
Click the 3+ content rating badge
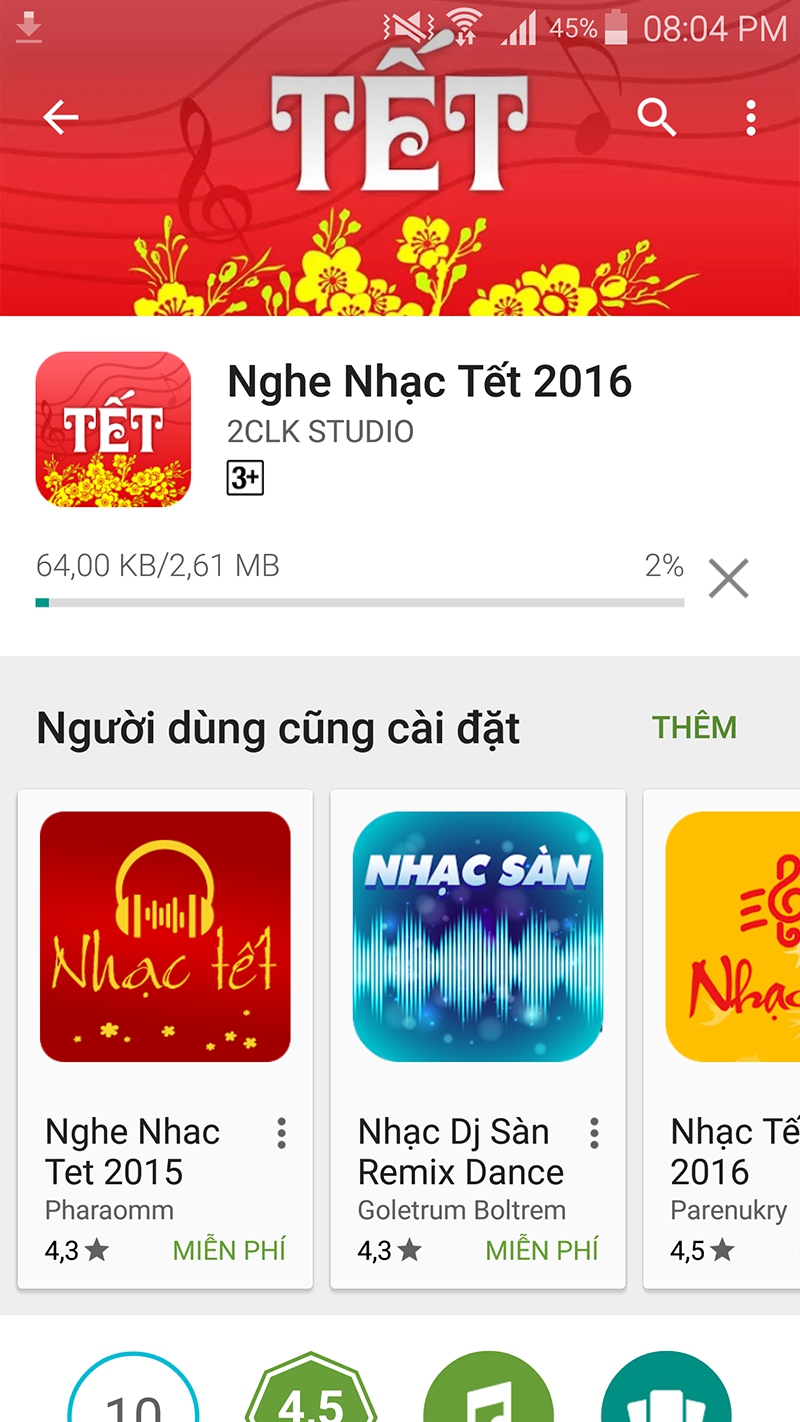click(245, 478)
